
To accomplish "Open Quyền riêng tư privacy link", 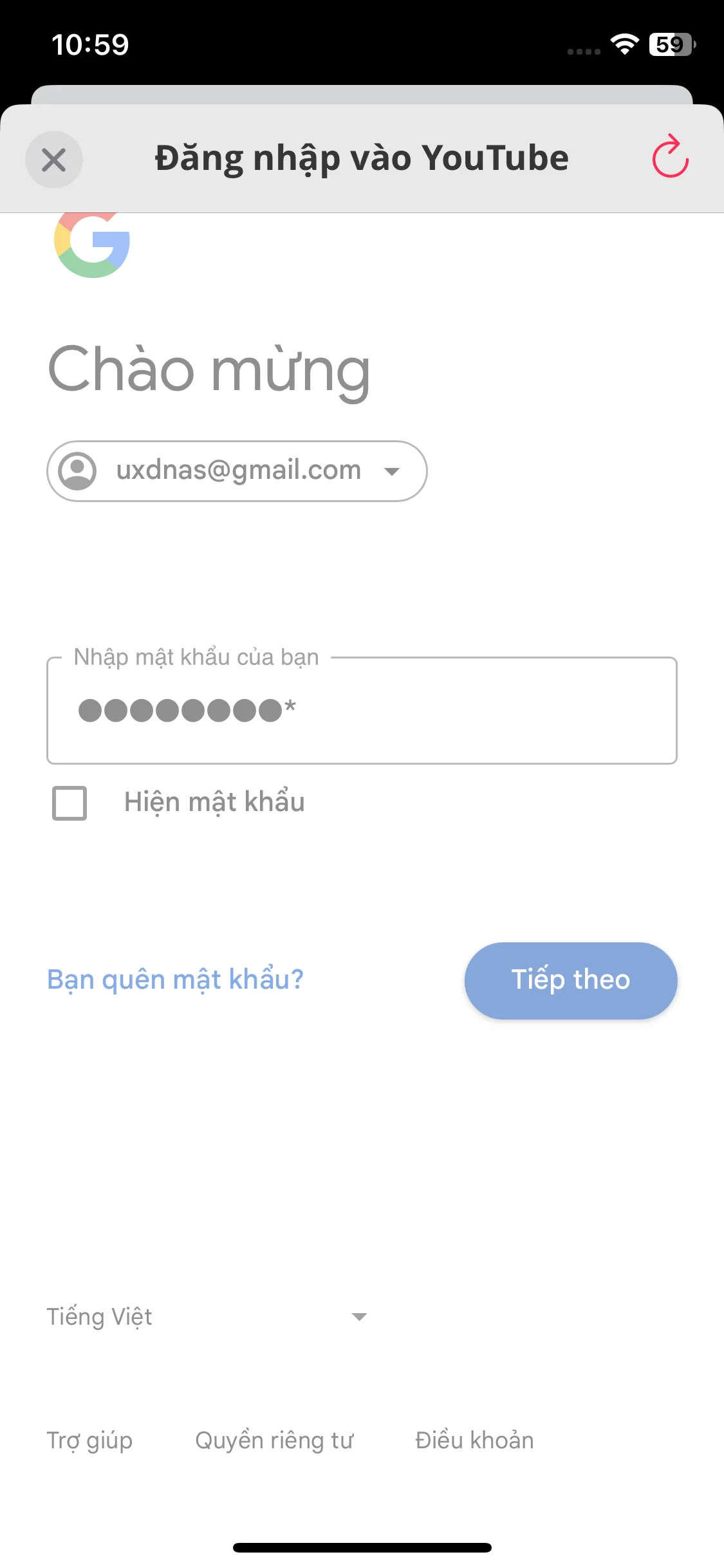I will tap(274, 1441).
